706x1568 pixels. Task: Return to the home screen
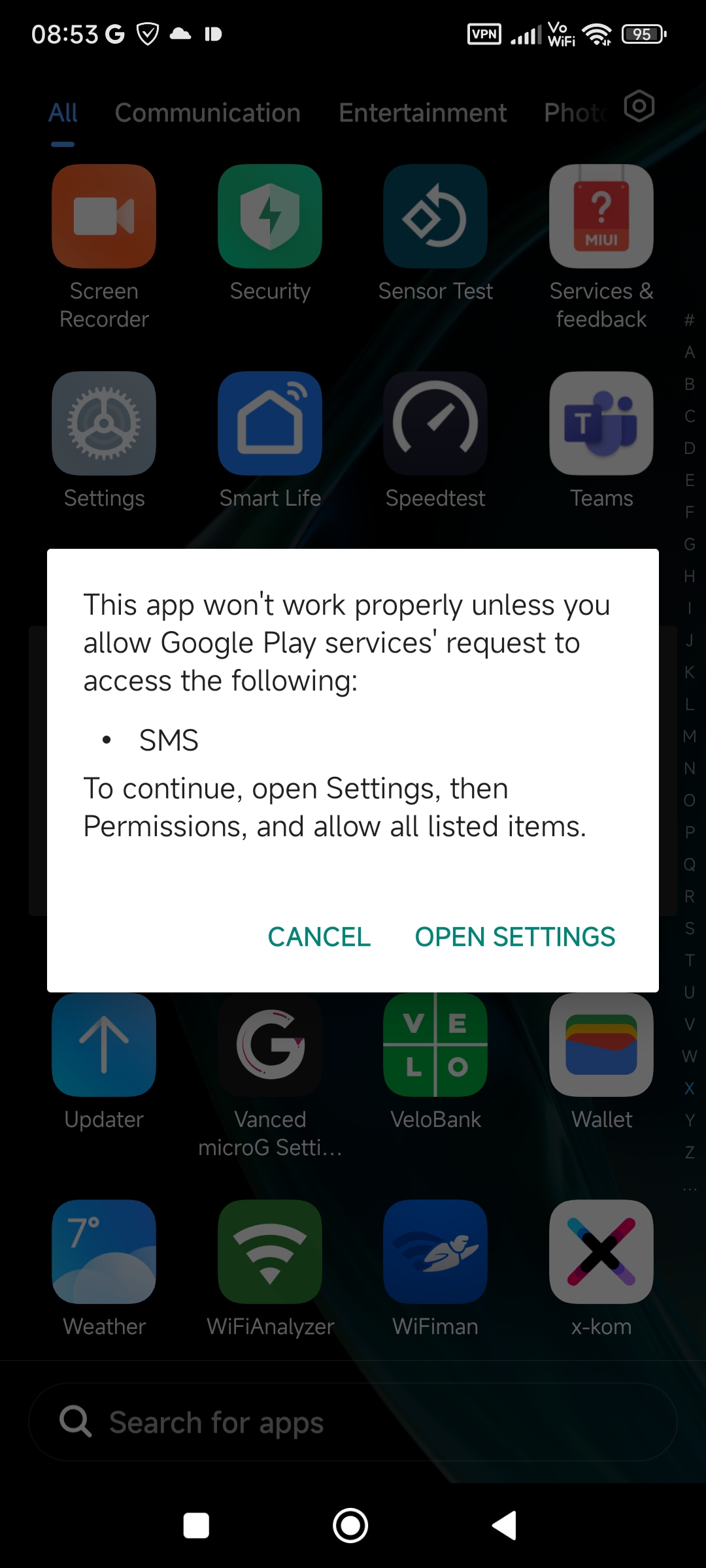pos(350,1526)
